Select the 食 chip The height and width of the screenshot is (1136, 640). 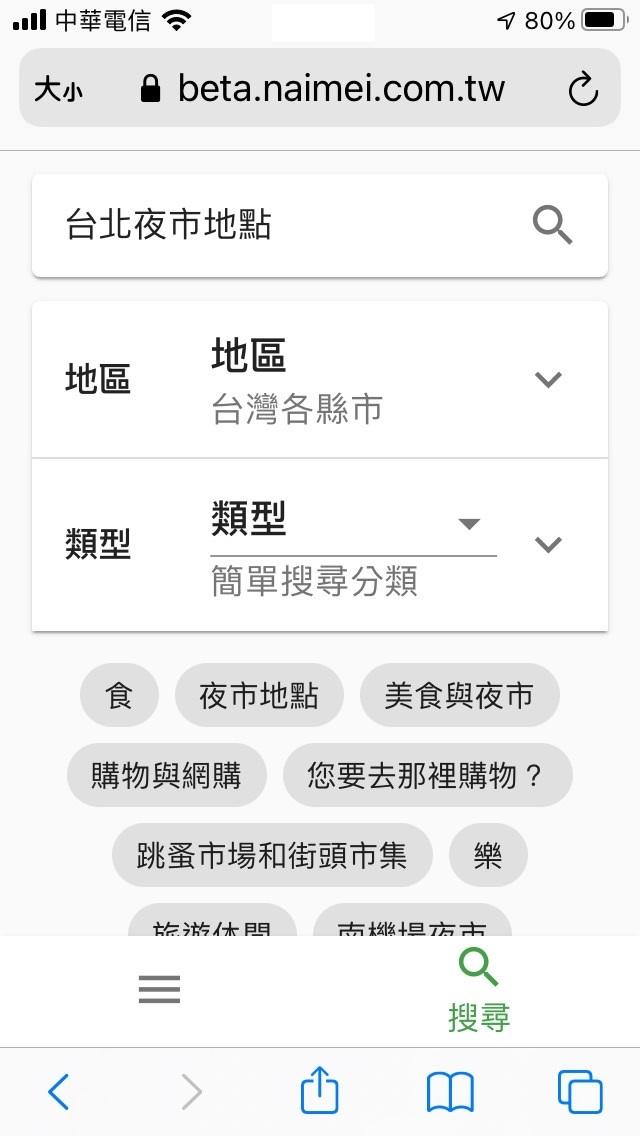(119, 696)
